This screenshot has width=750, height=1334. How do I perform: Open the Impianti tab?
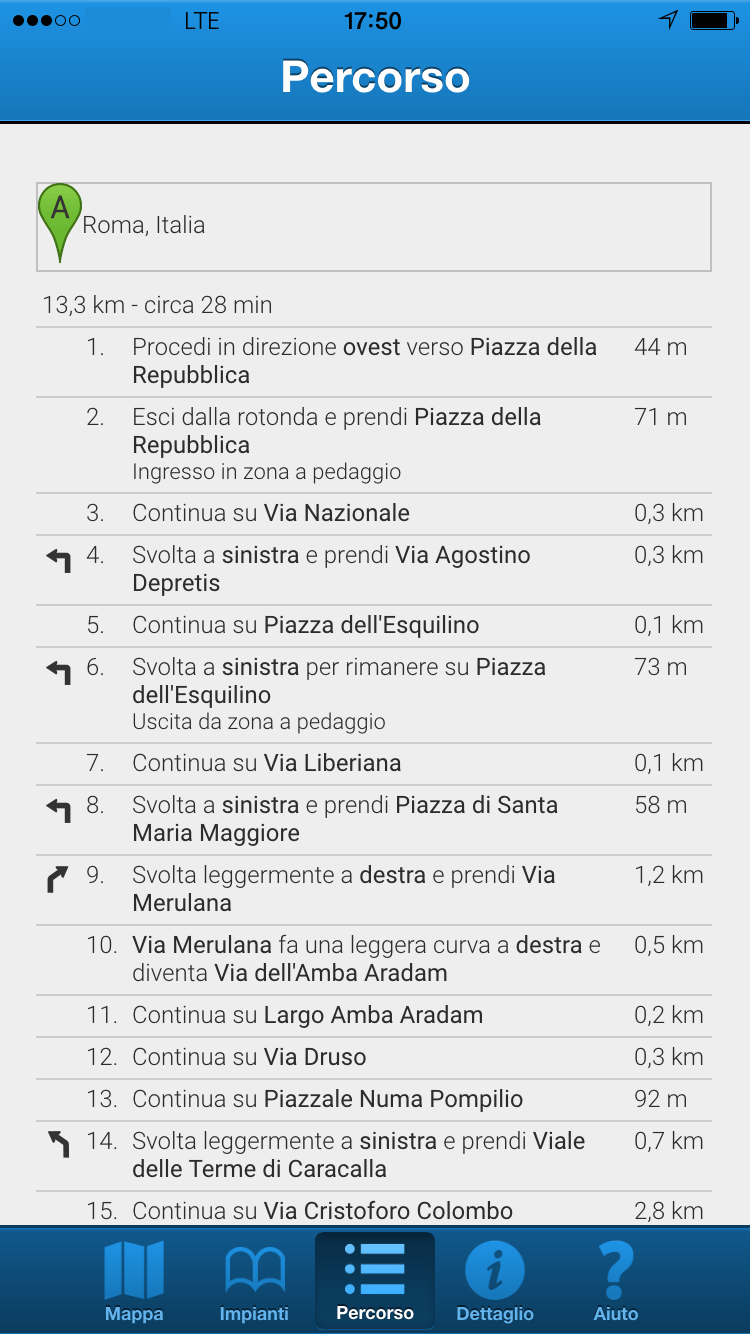(254, 1280)
